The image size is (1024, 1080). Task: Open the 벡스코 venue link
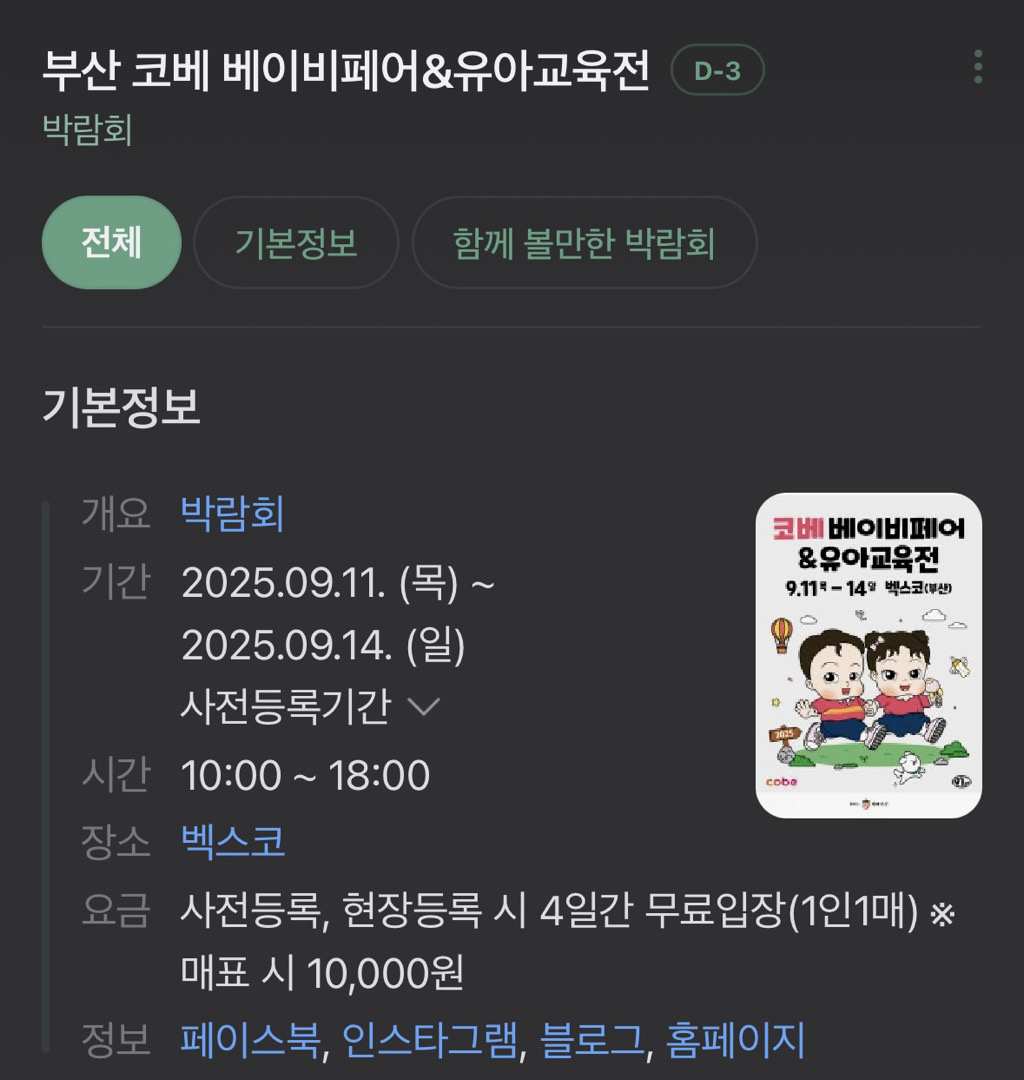tap(233, 842)
